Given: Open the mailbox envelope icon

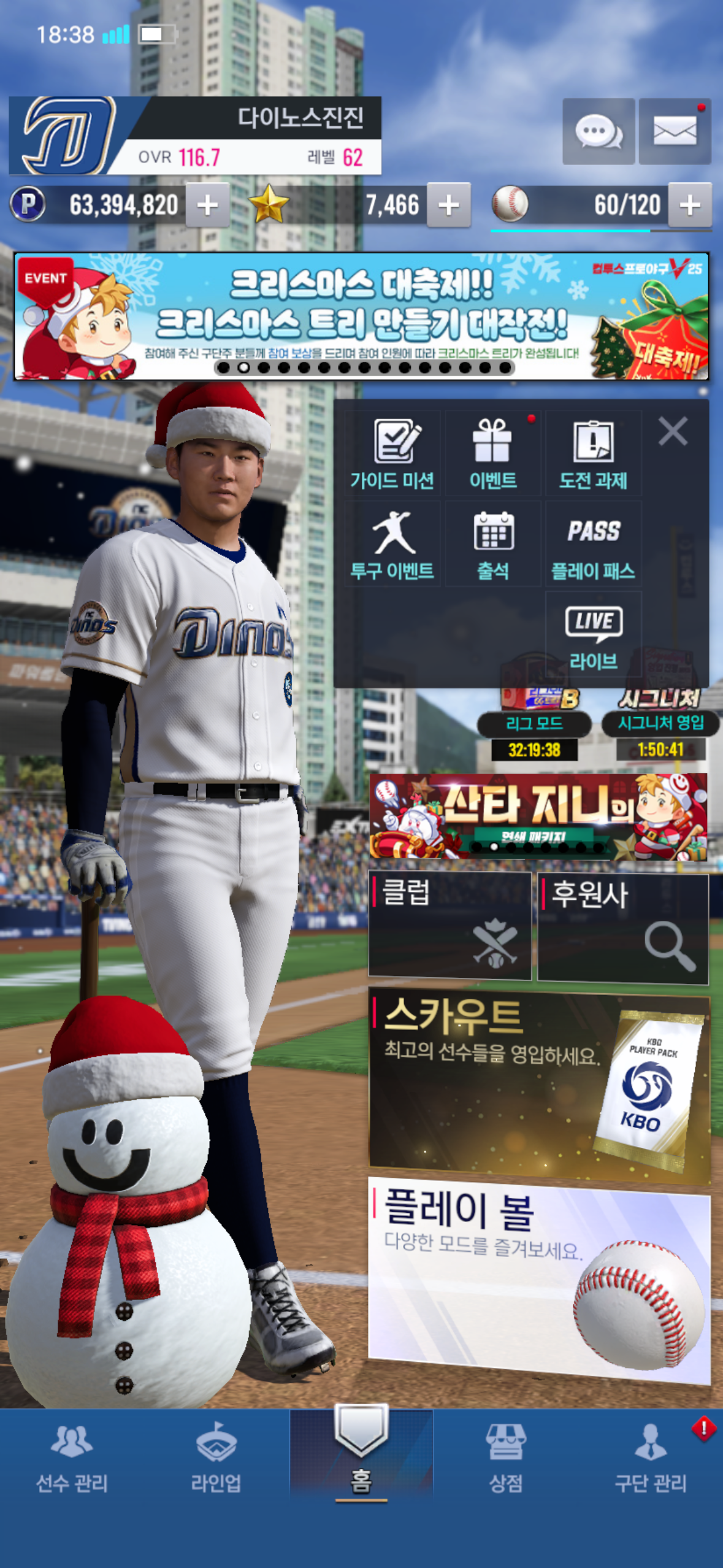Looking at the screenshot, I should click(675, 131).
